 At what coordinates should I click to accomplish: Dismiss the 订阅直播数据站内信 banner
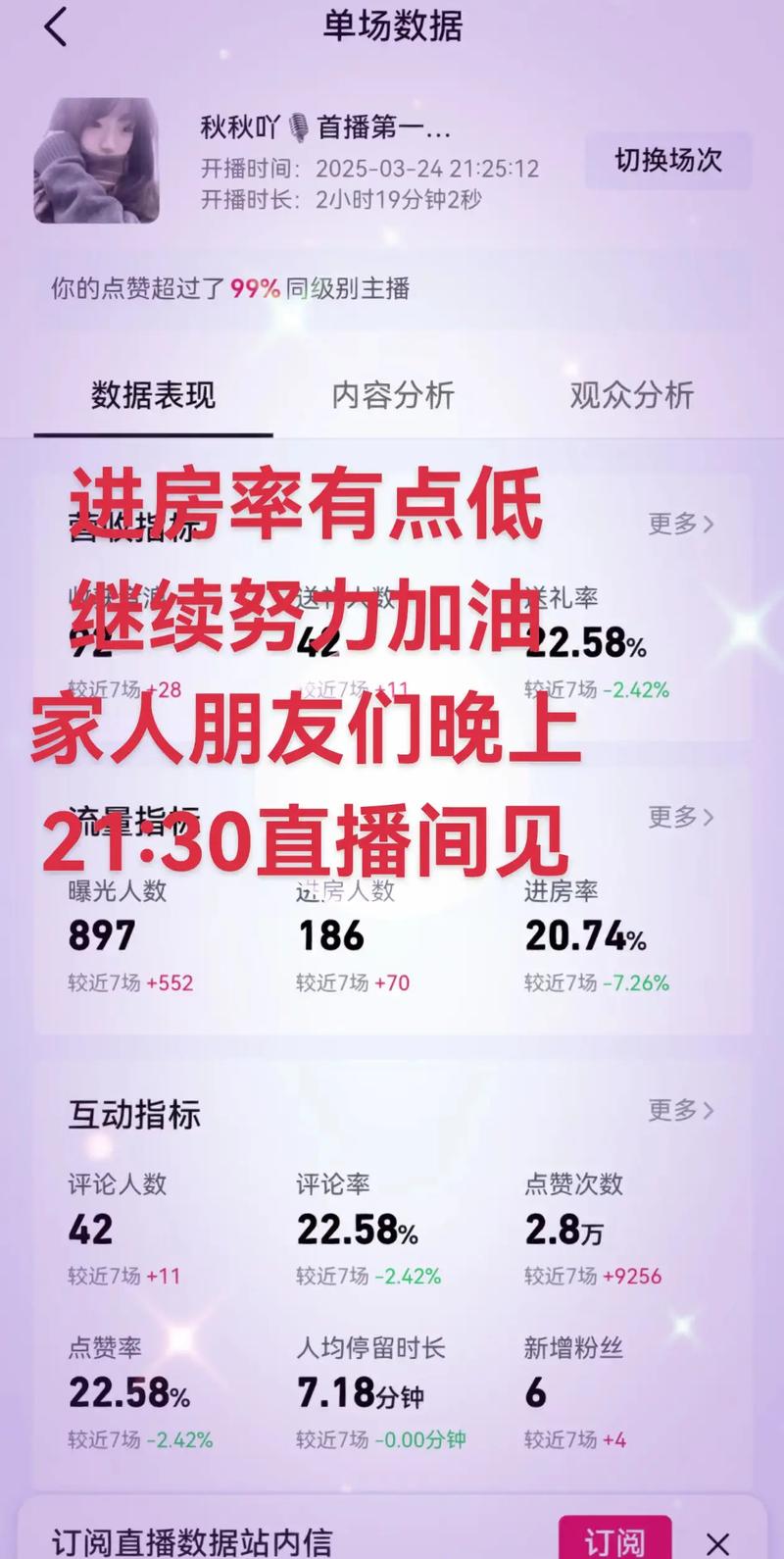[718, 1542]
